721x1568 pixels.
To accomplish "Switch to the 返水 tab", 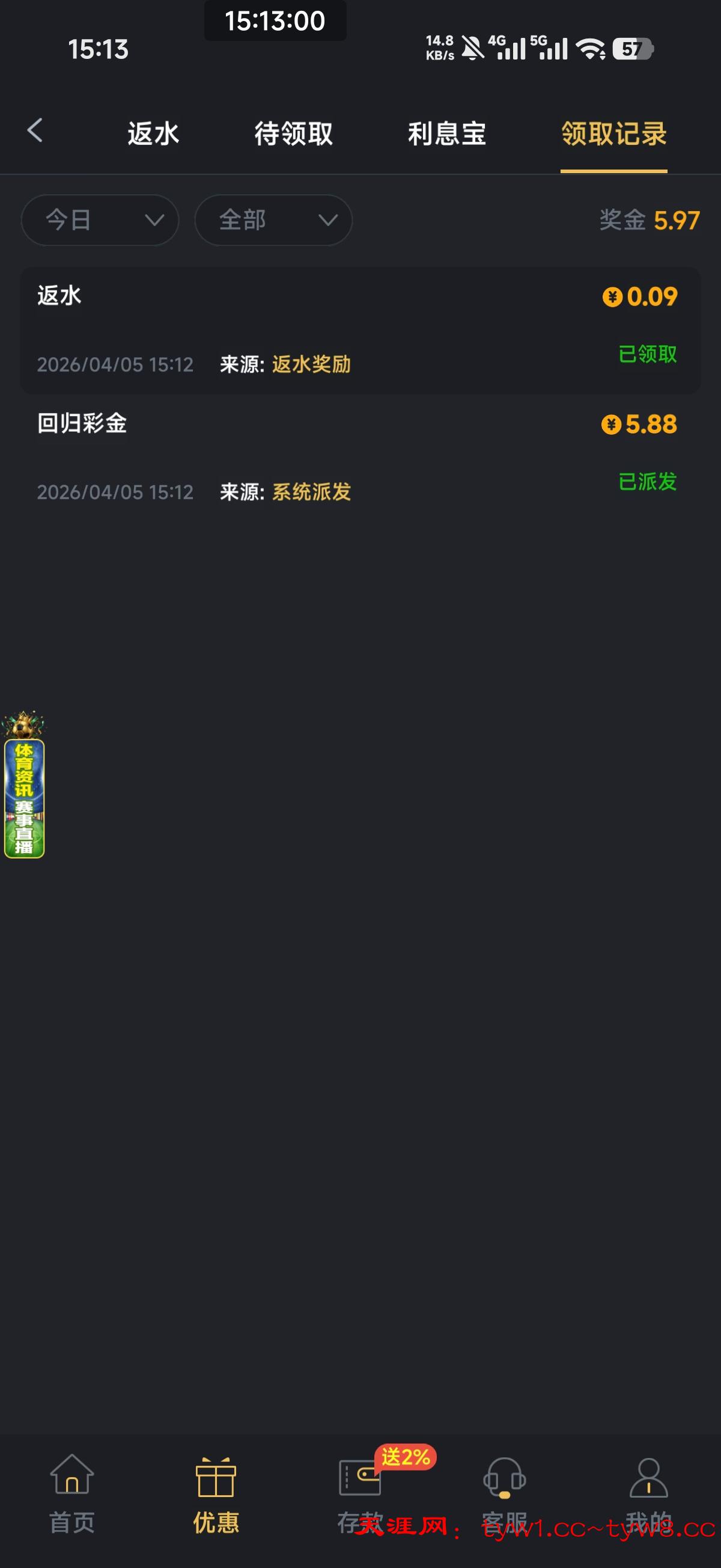I will tap(153, 134).
